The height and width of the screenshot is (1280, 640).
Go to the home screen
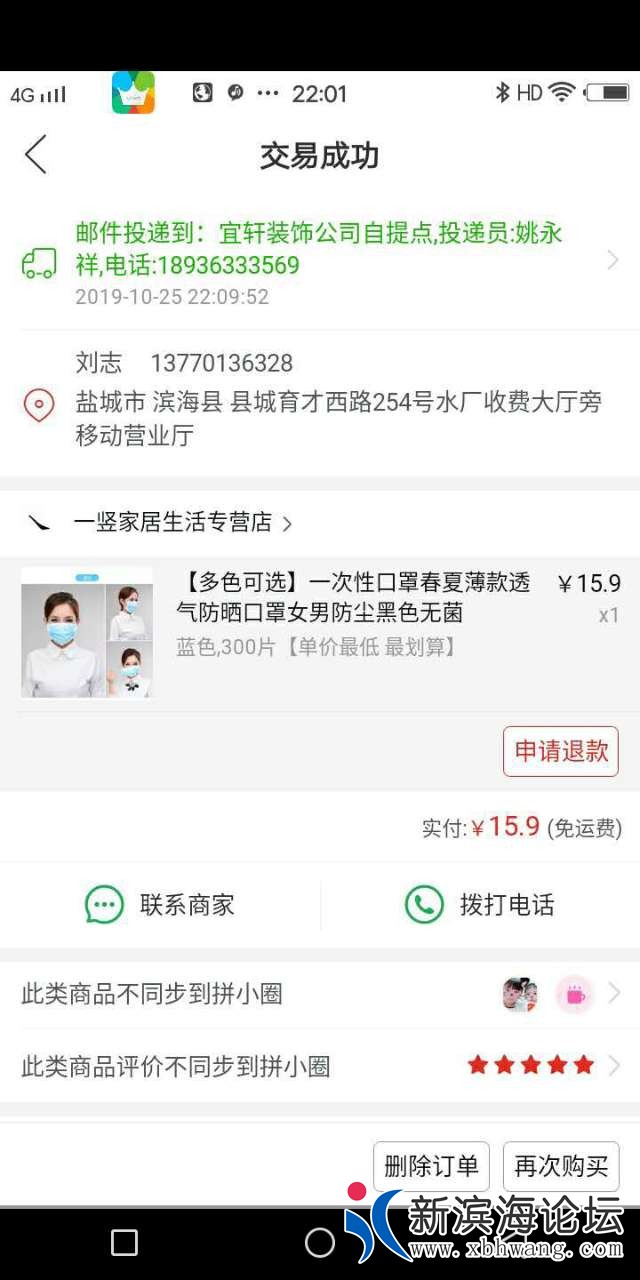320,1243
